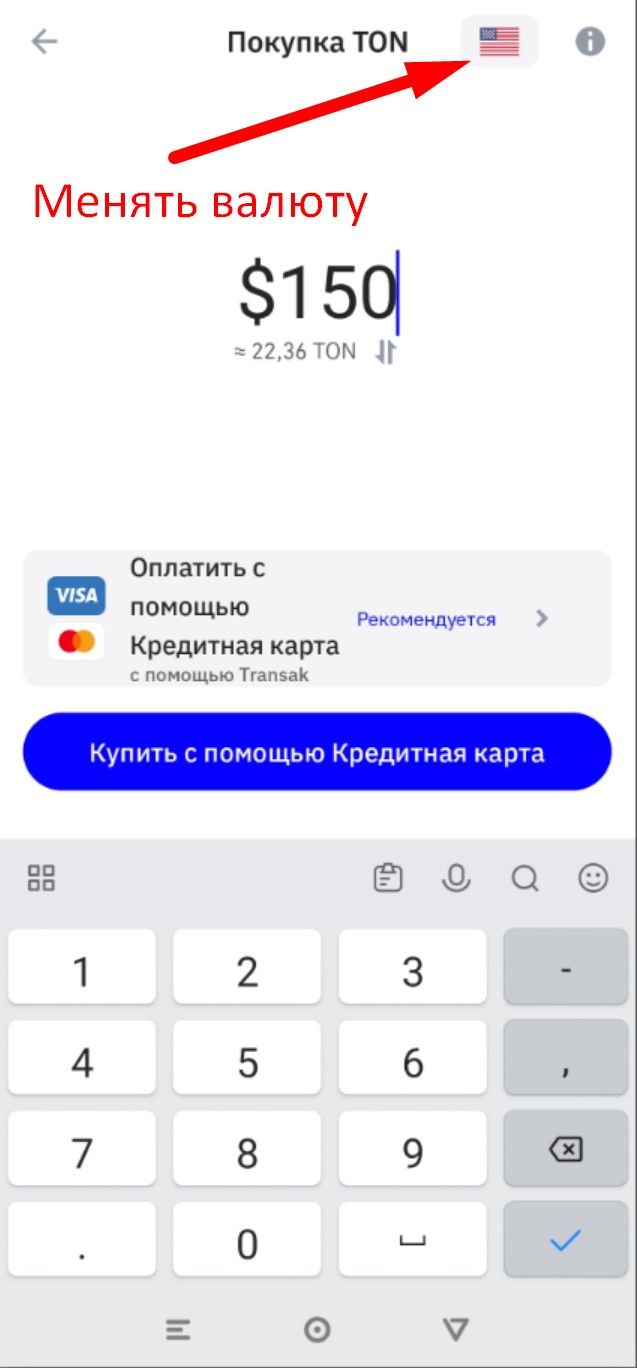The height and width of the screenshot is (1368, 637).
Task: Confirm entry with the keyboard checkmark key
Action: pyautogui.click(x=565, y=1242)
